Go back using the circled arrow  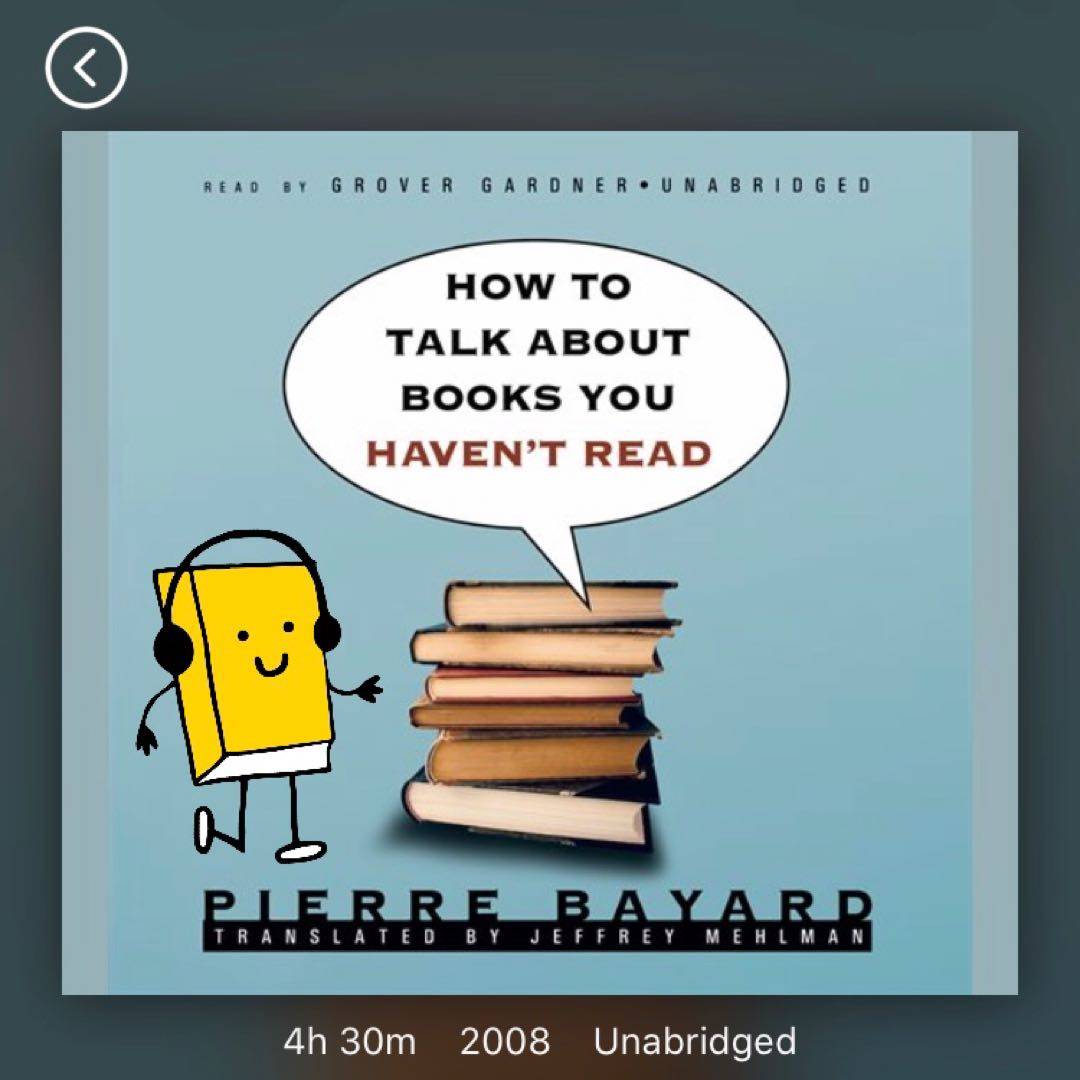(86, 68)
